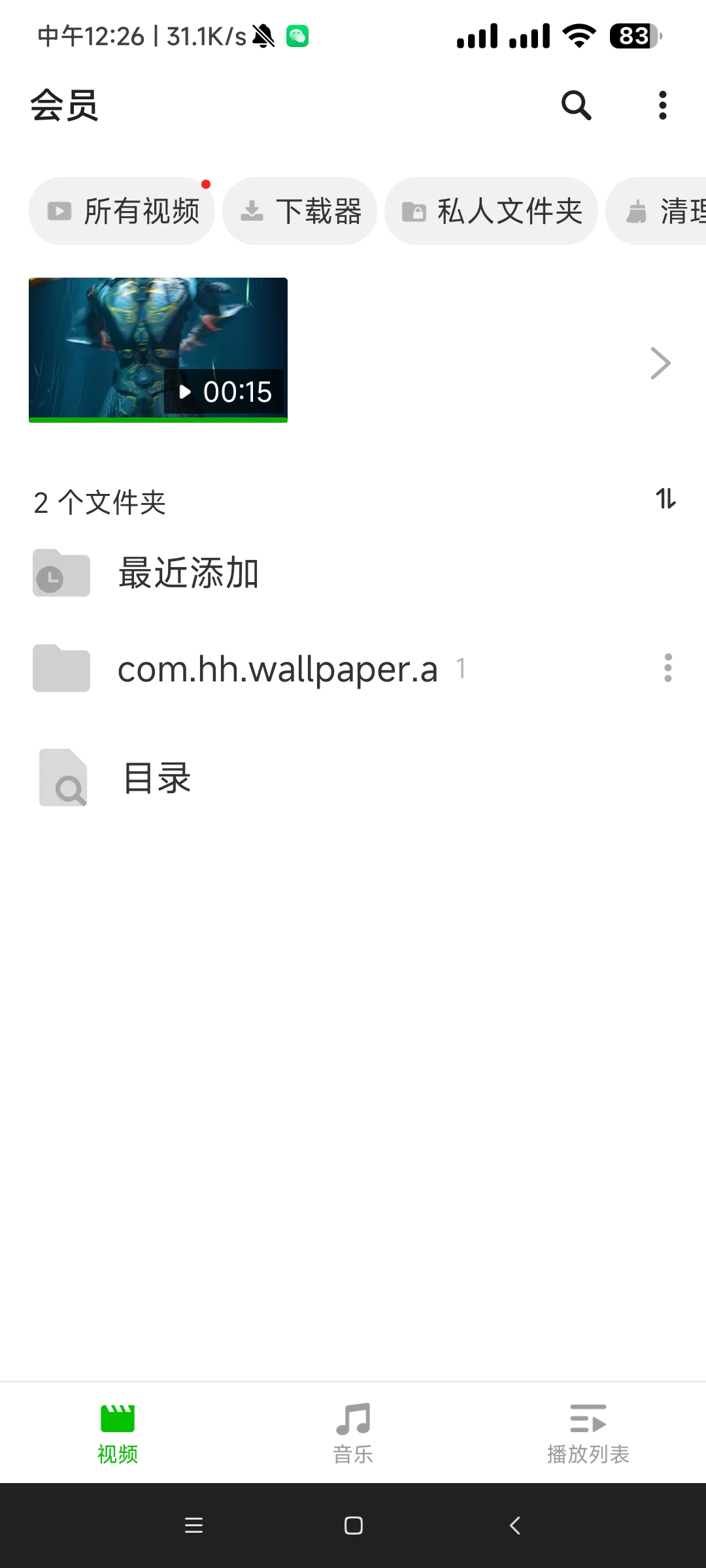This screenshot has height=1568, width=706.
Task: Open the 下载器 chip
Action: pyautogui.click(x=300, y=211)
